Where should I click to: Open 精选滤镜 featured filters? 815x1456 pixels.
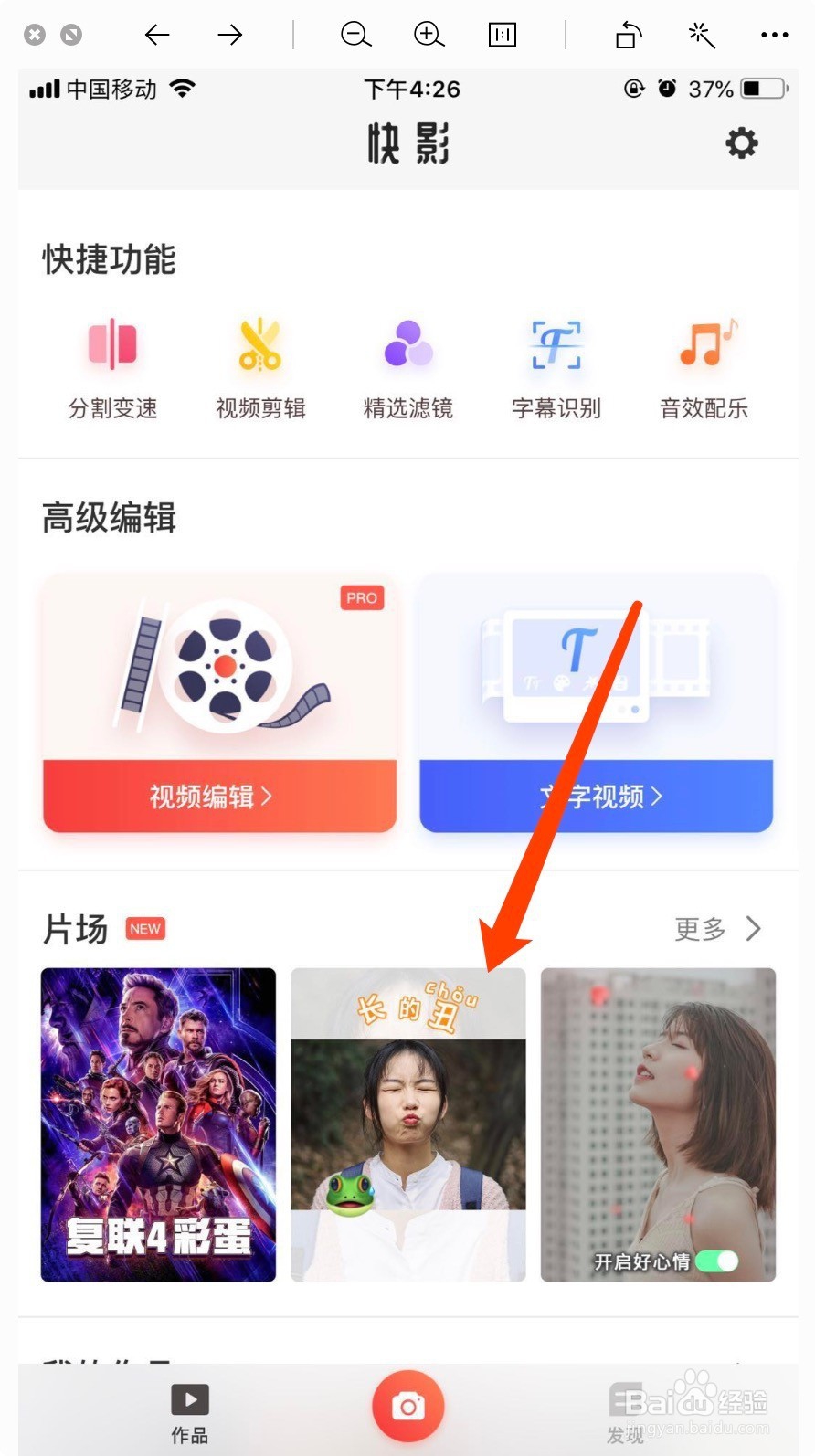pos(407,364)
